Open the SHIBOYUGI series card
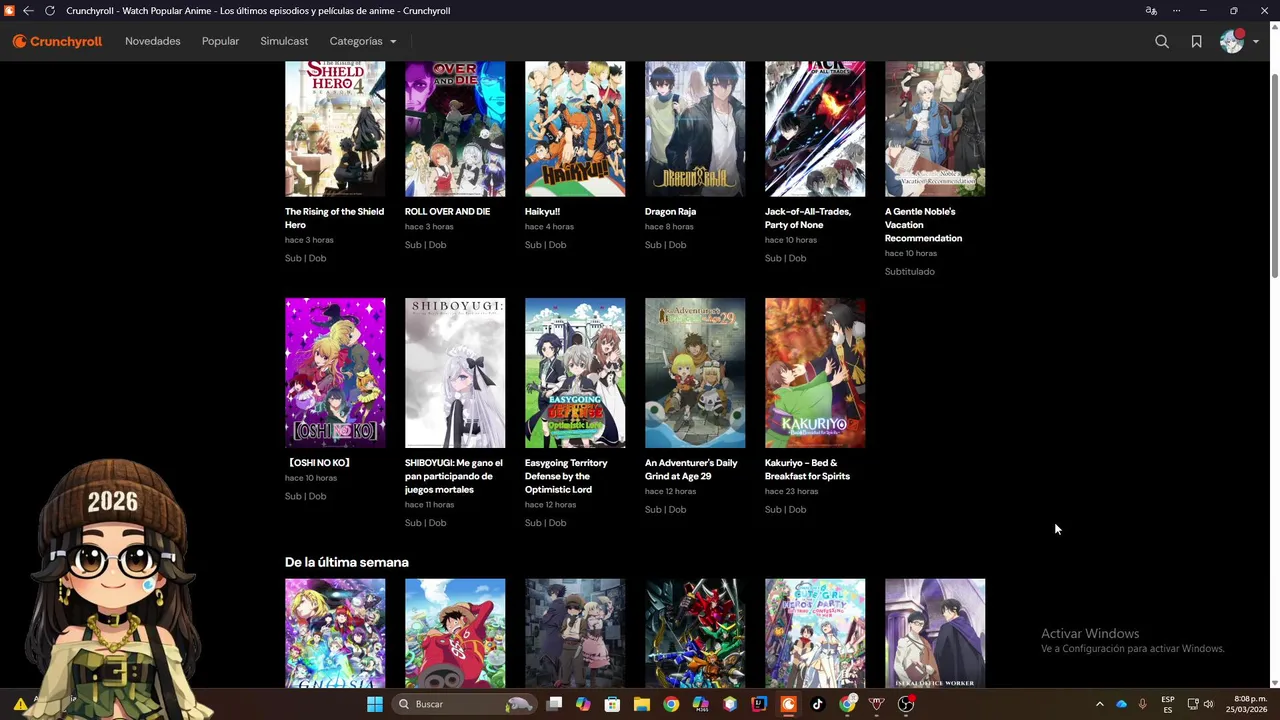Viewport: 1280px width, 720px height. point(454,372)
